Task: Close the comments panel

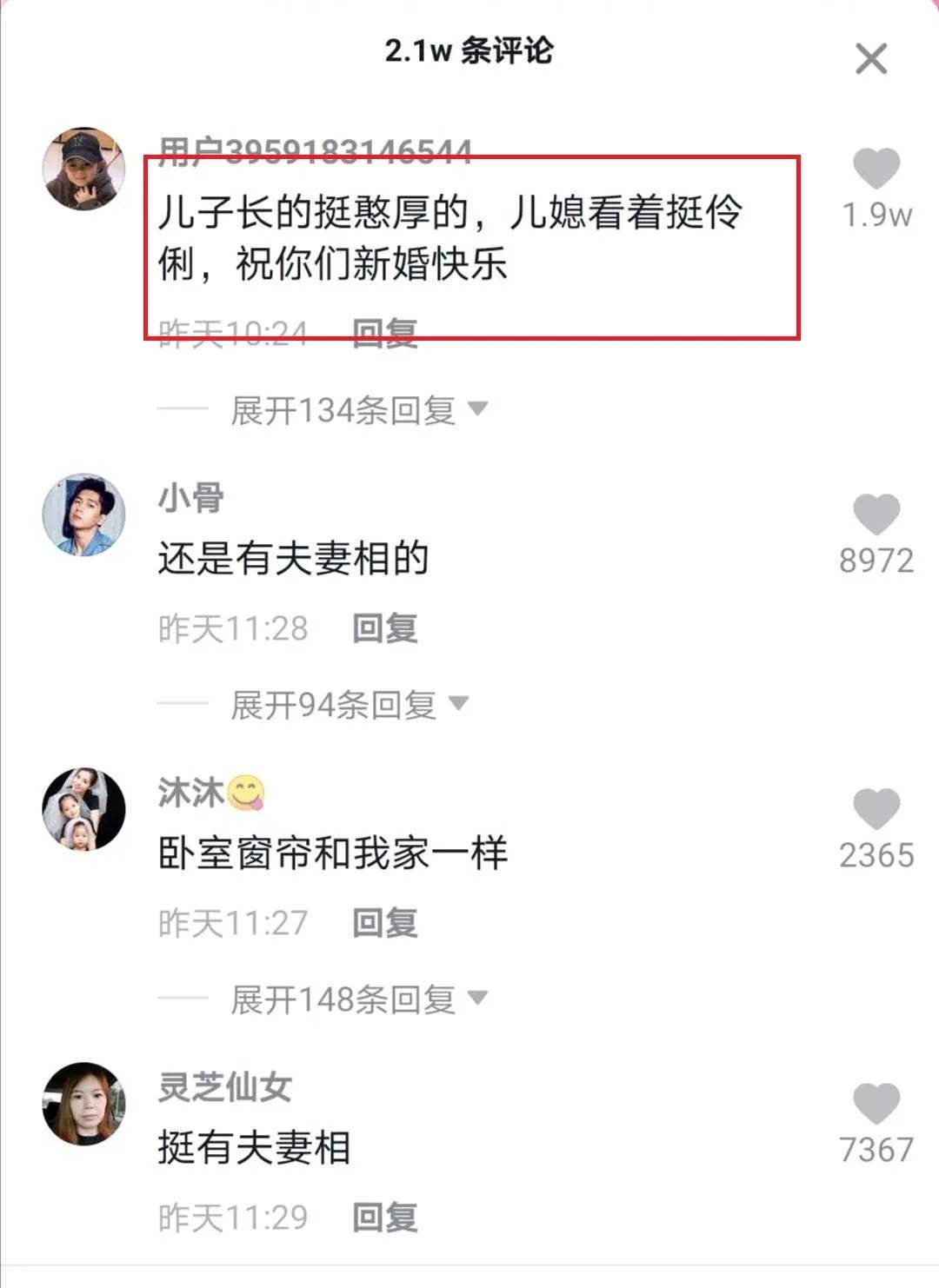Action: pos(871,59)
